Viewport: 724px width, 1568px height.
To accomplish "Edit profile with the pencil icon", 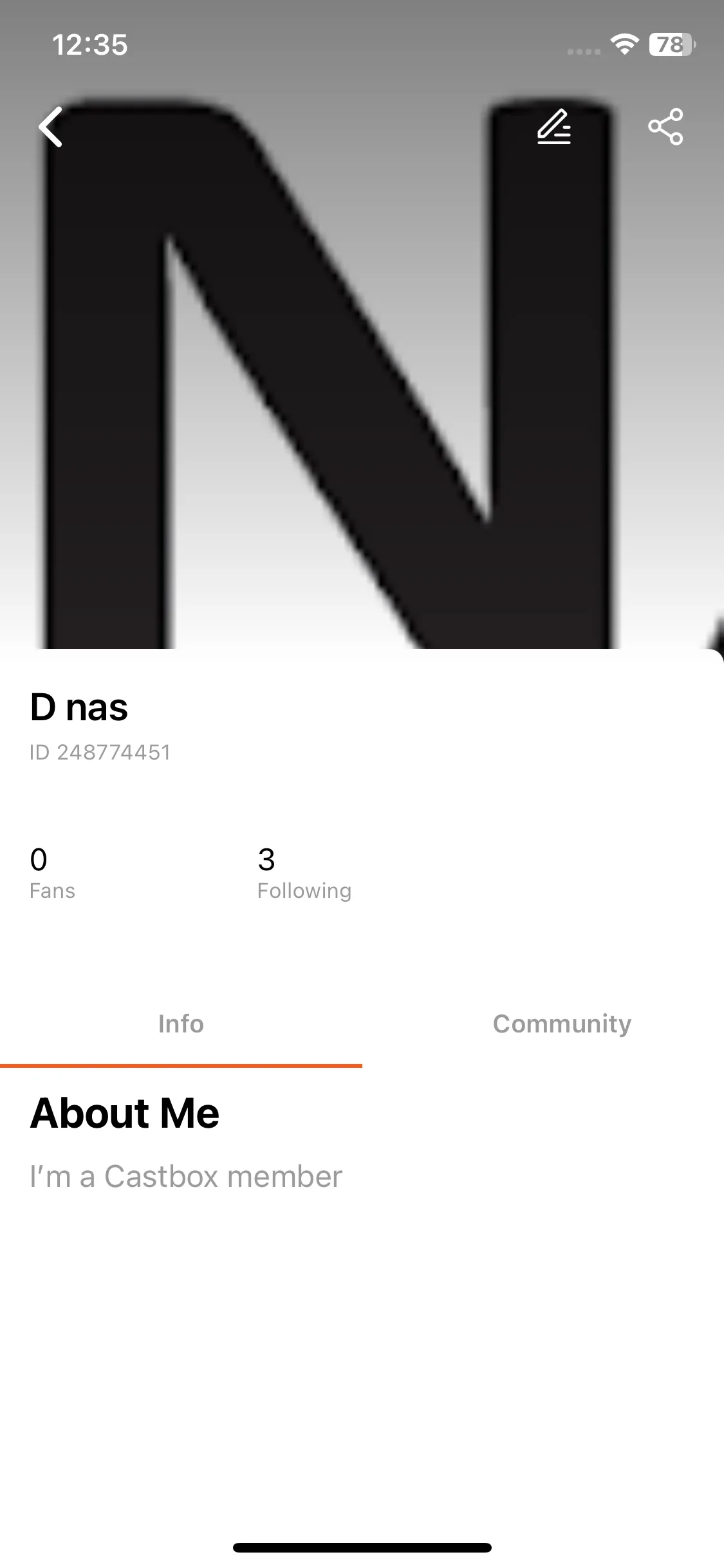I will tap(553, 127).
